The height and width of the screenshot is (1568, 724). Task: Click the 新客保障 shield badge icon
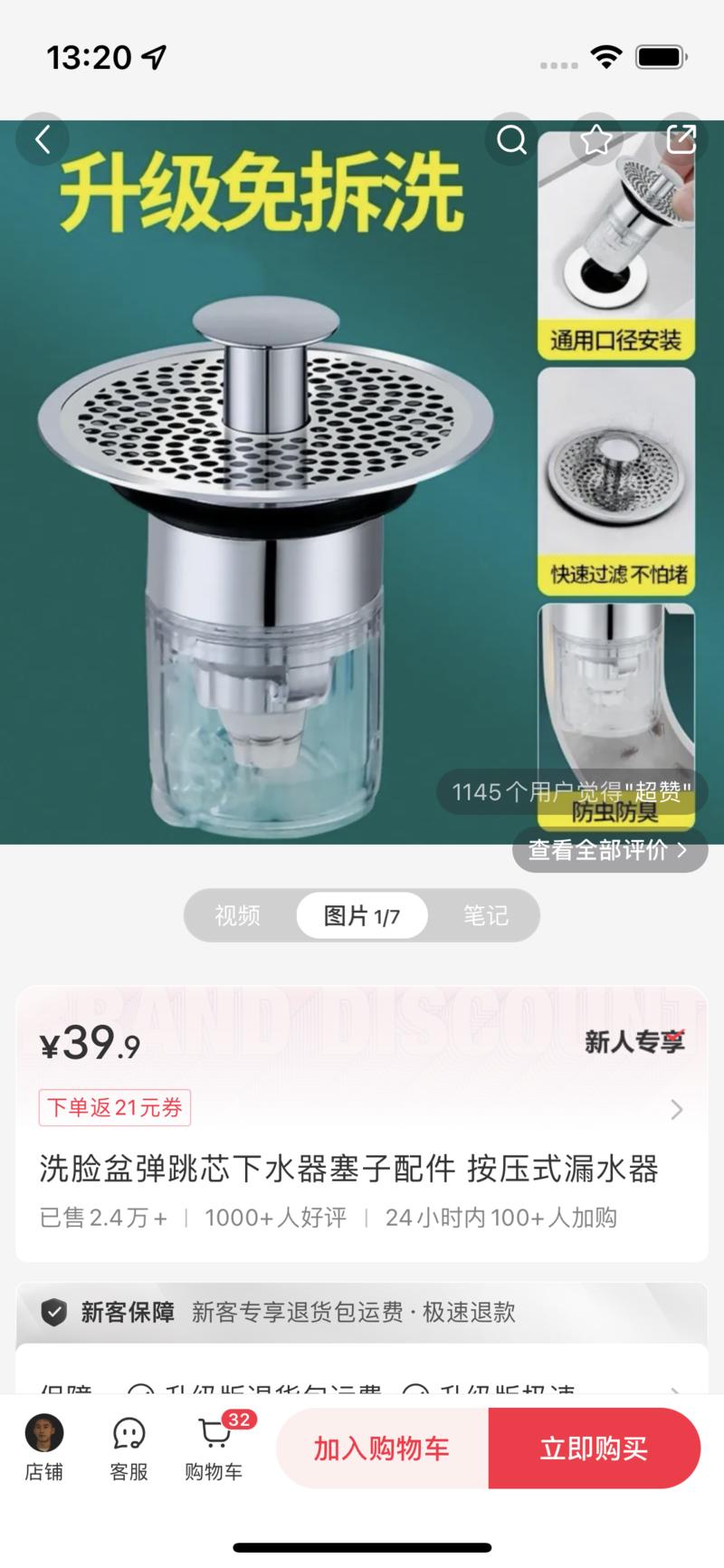click(x=54, y=1312)
